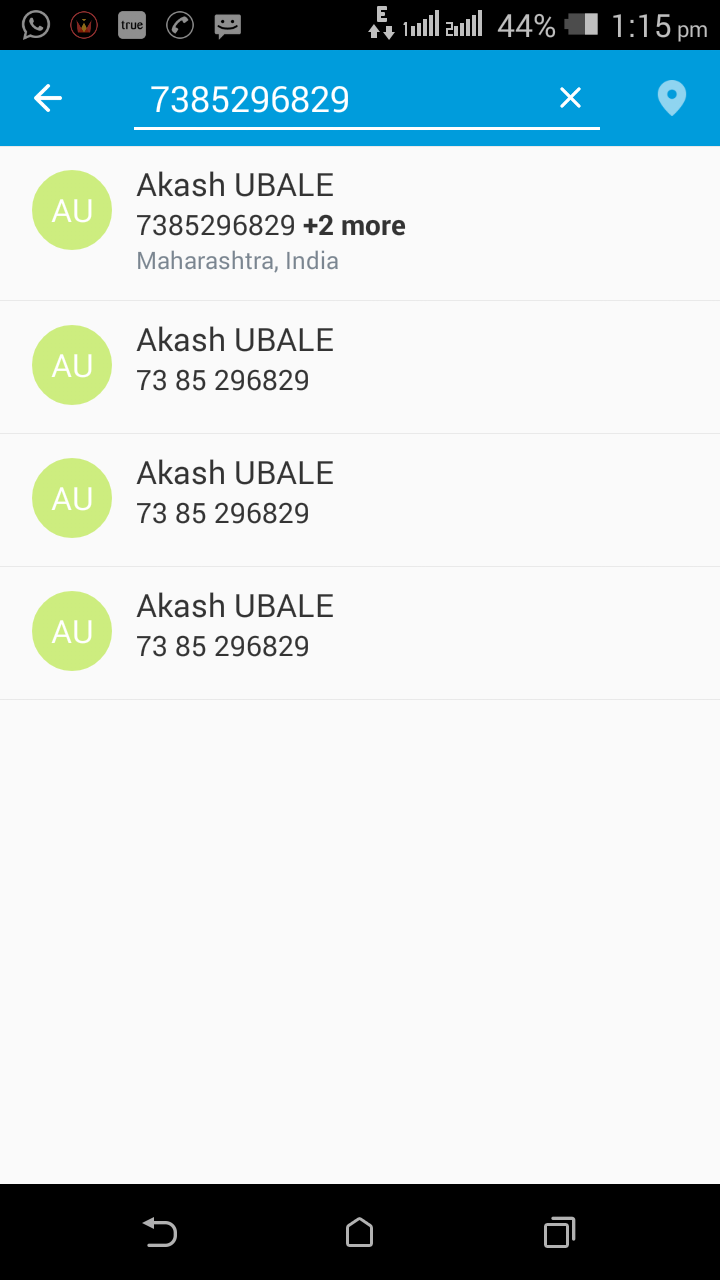
Task: Open the third Akash UBALE result
Action: pyautogui.click(x=300, y=493)
